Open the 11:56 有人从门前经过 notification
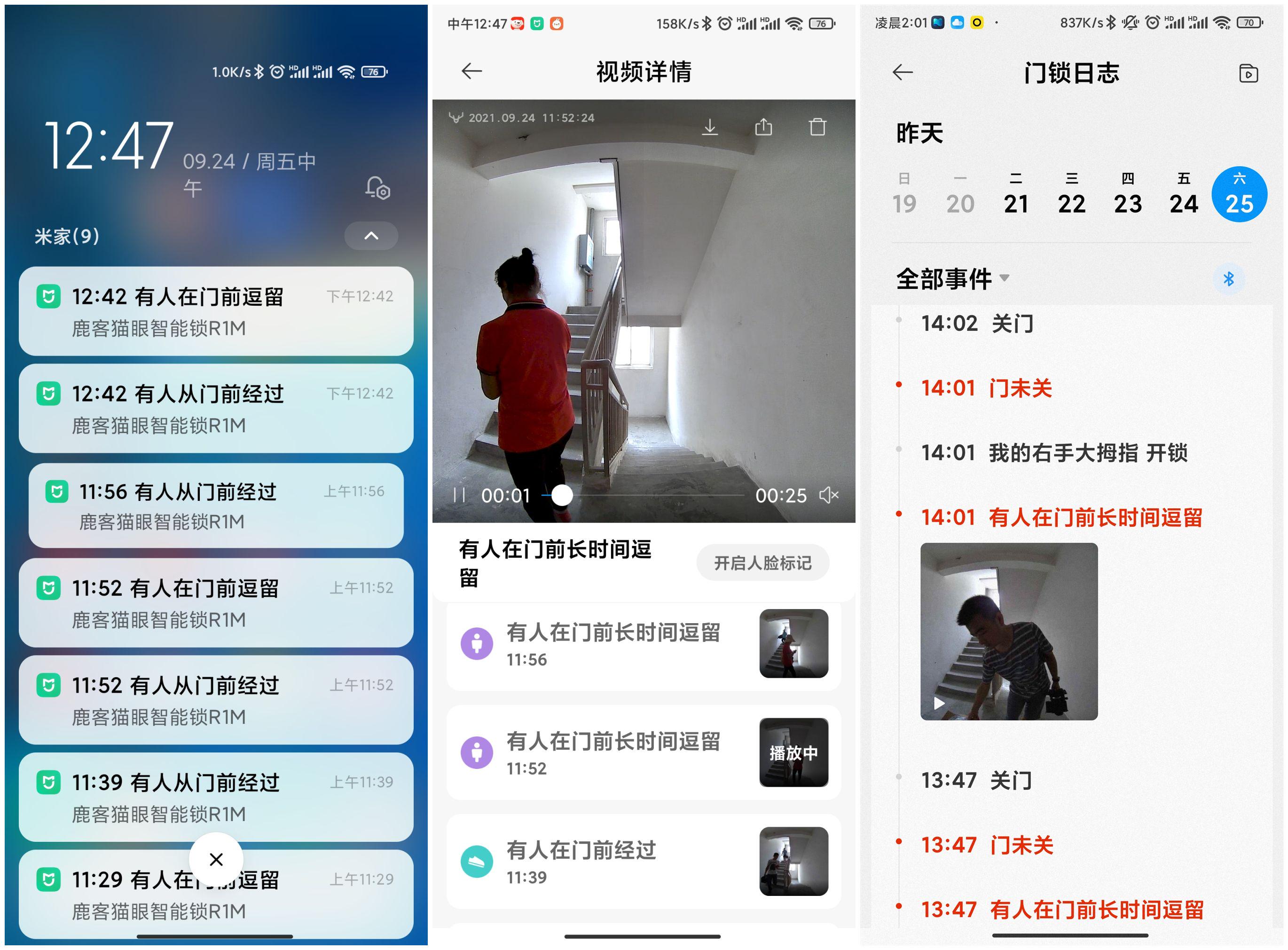 tap(216, 506)
